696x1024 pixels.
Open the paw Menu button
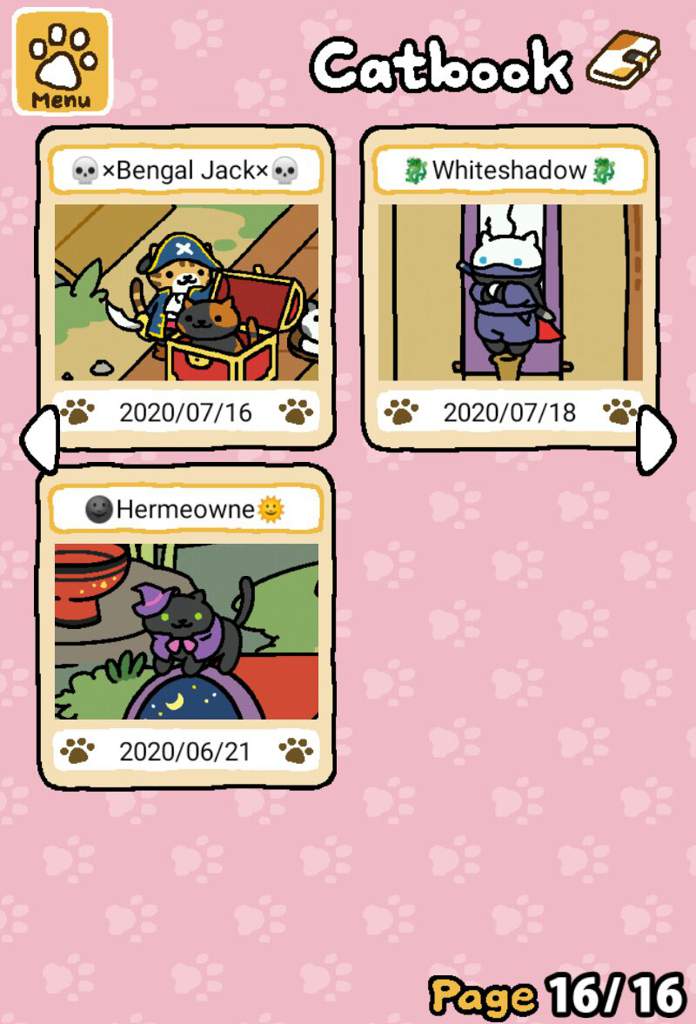tap(62, 62)
